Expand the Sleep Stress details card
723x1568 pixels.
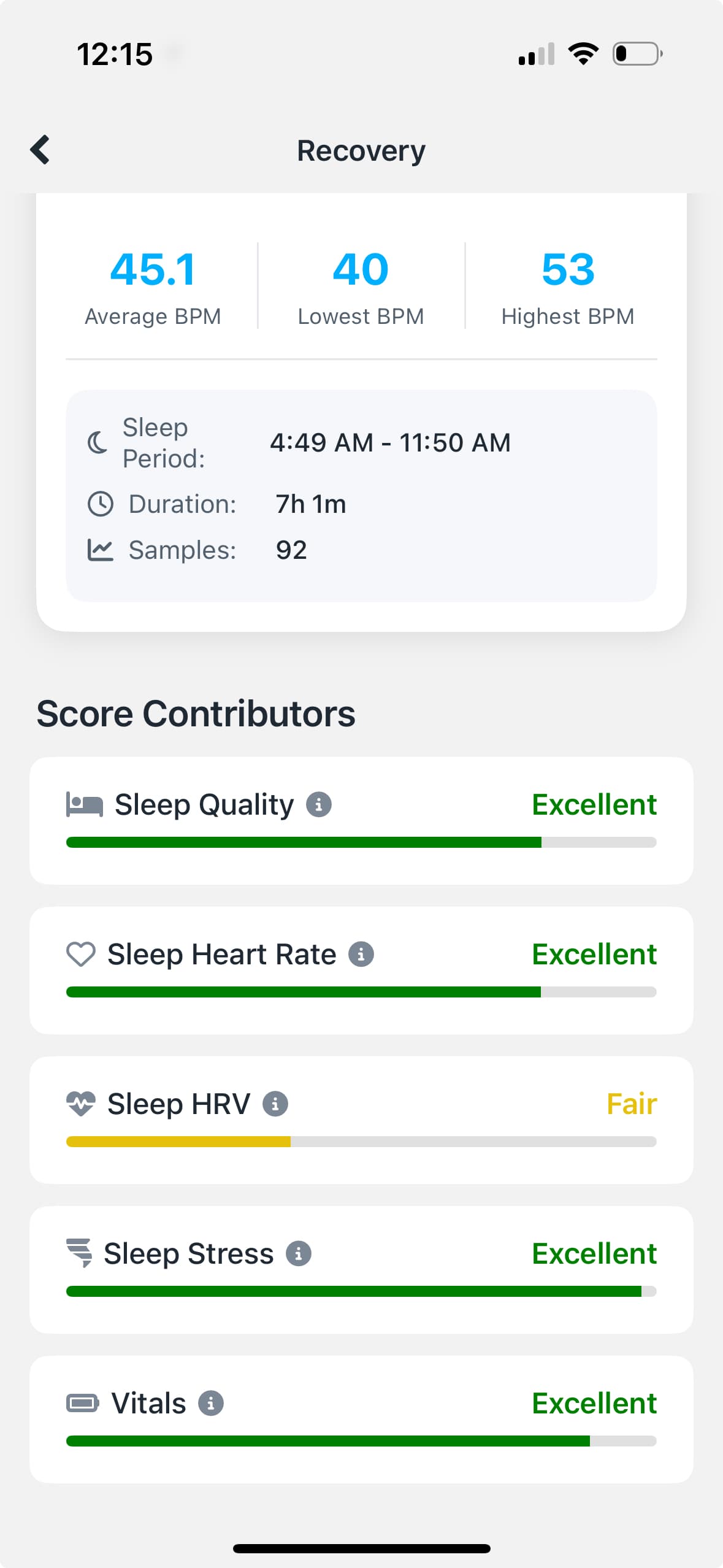pos(361,1270)
